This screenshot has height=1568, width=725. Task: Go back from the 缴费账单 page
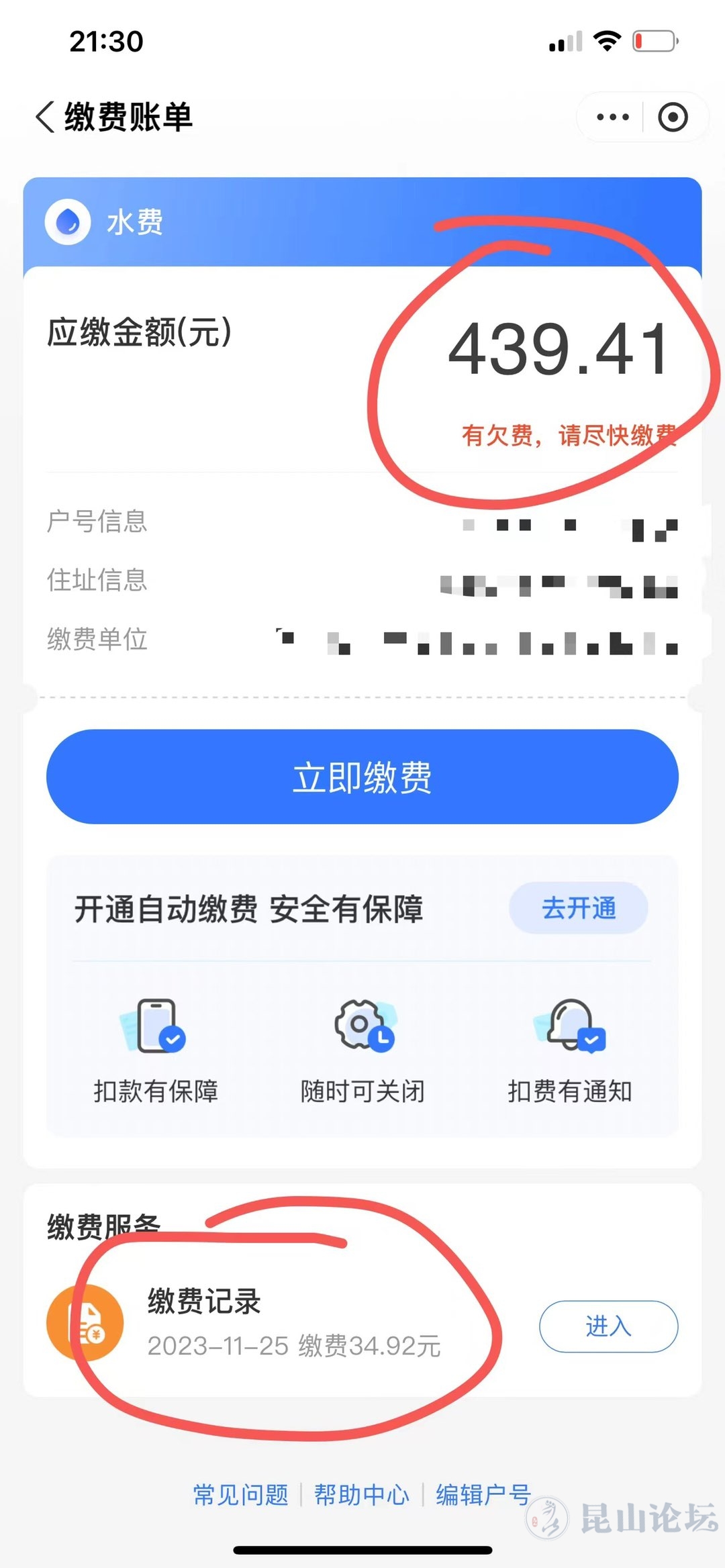pyautogui.click(x=46, y=117)
